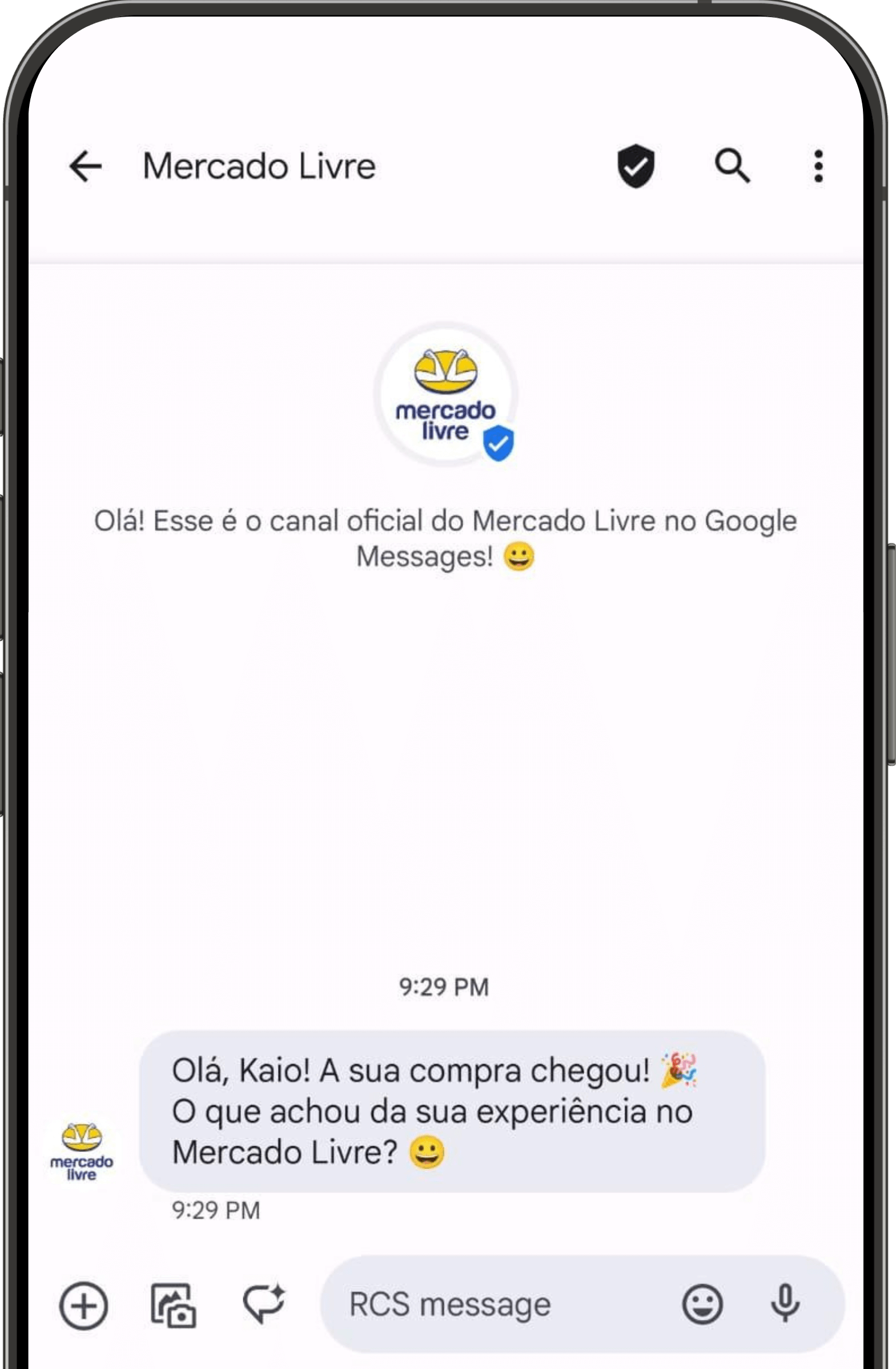
Task: Open Mercado Livre's verified profile picture
Action: (445, 395)
